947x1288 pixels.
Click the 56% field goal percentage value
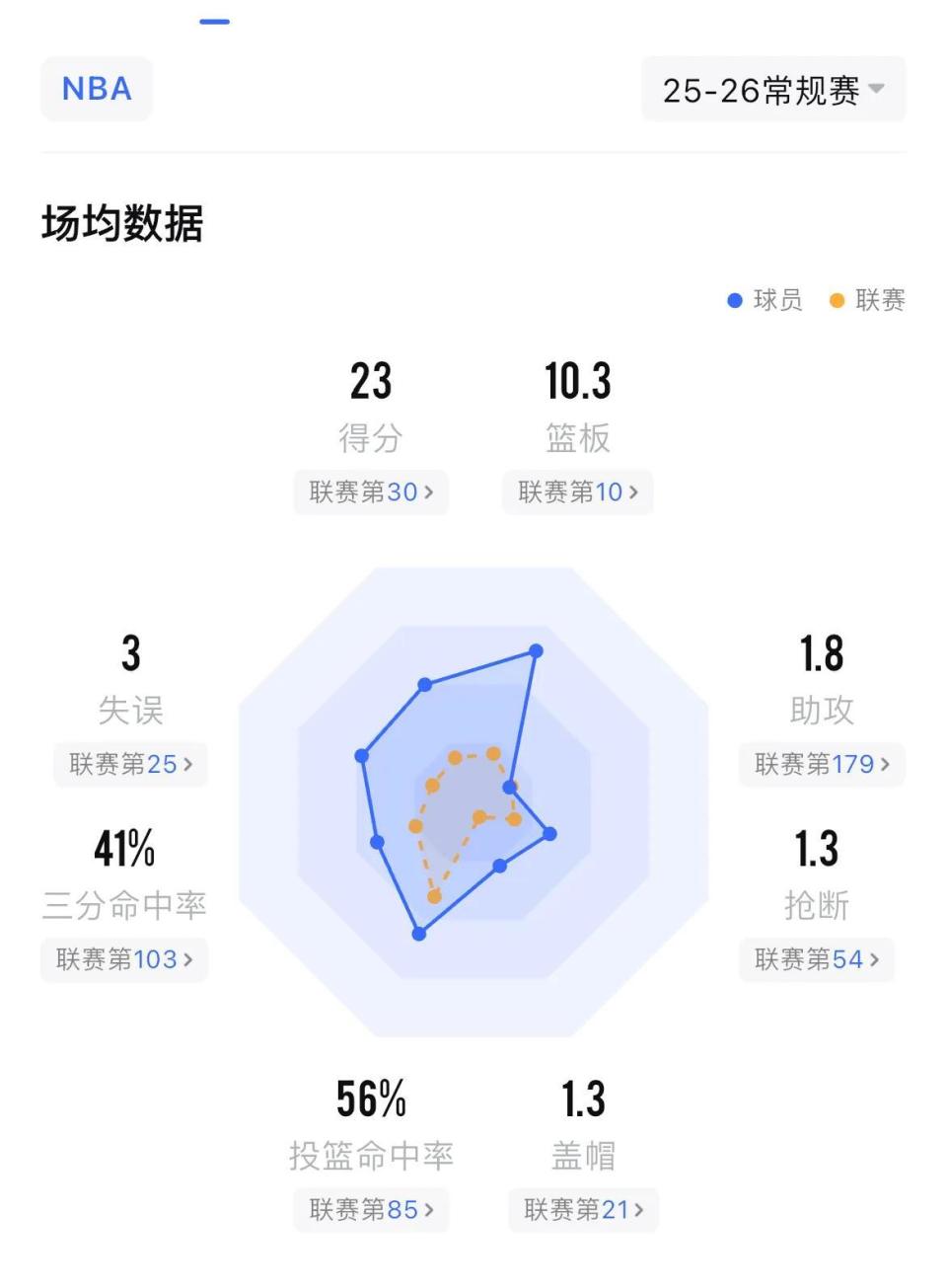click(369, 1097)
